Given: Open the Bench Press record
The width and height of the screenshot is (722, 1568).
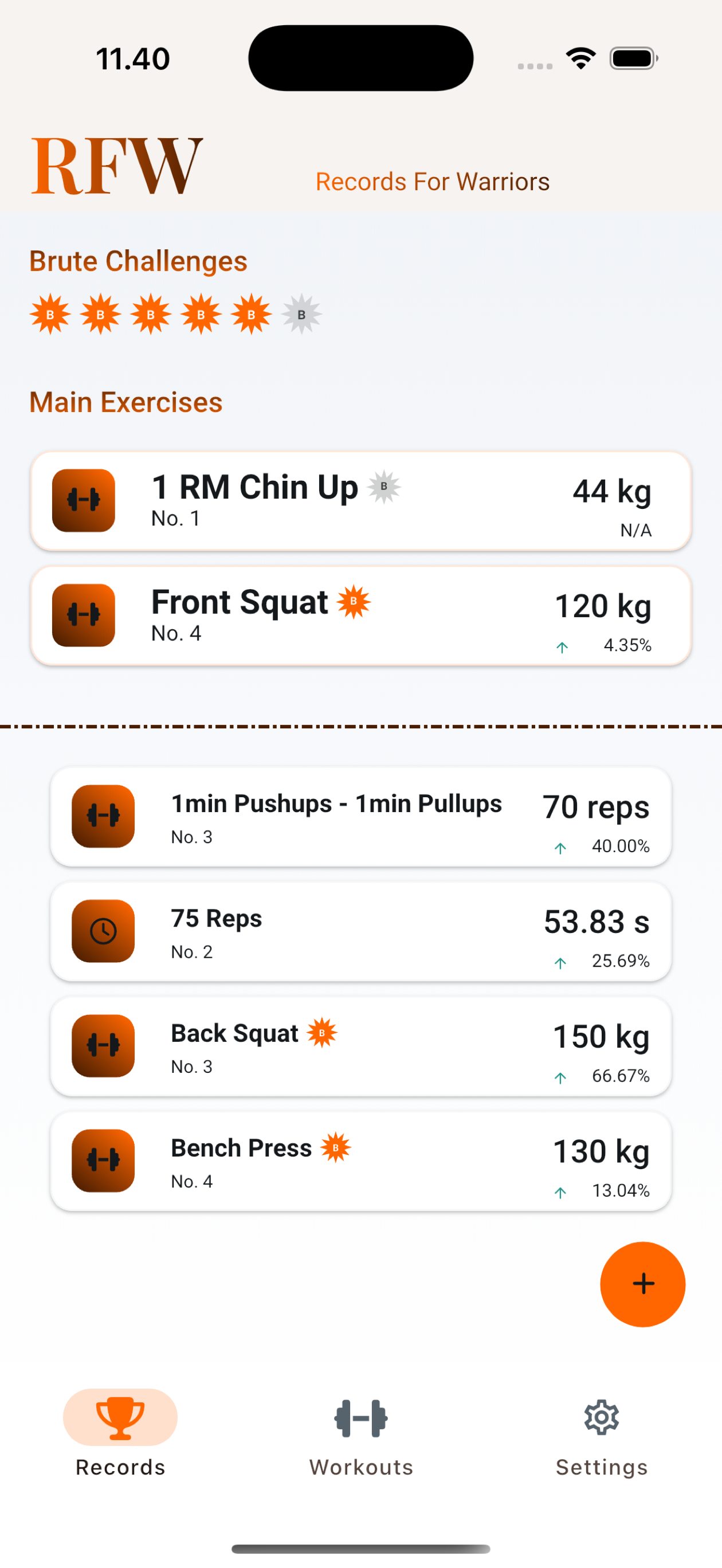Looking at the screenshot, I should (360, 1161).
